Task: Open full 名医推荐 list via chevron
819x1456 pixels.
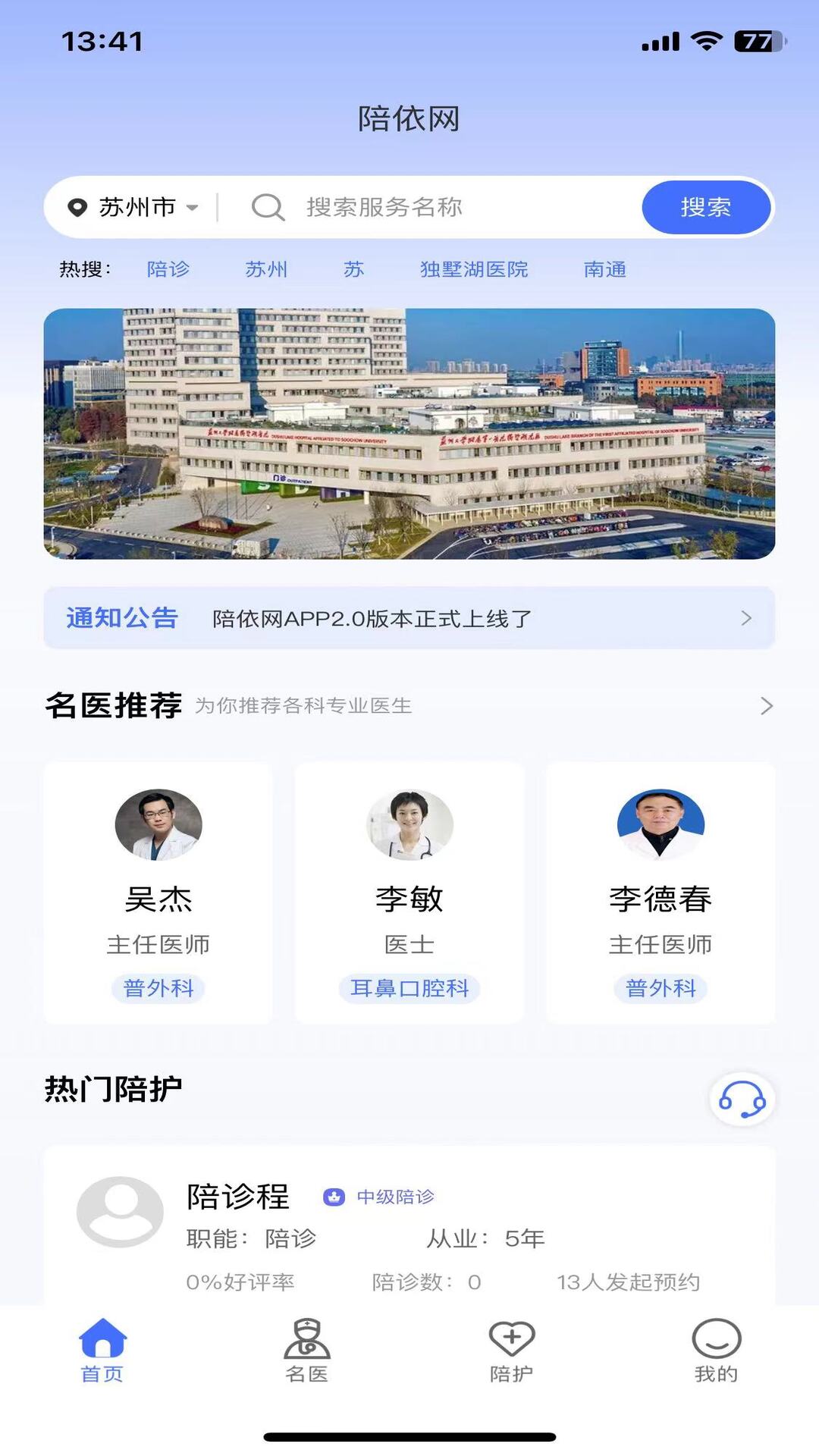Action: [x=767, y=706]
